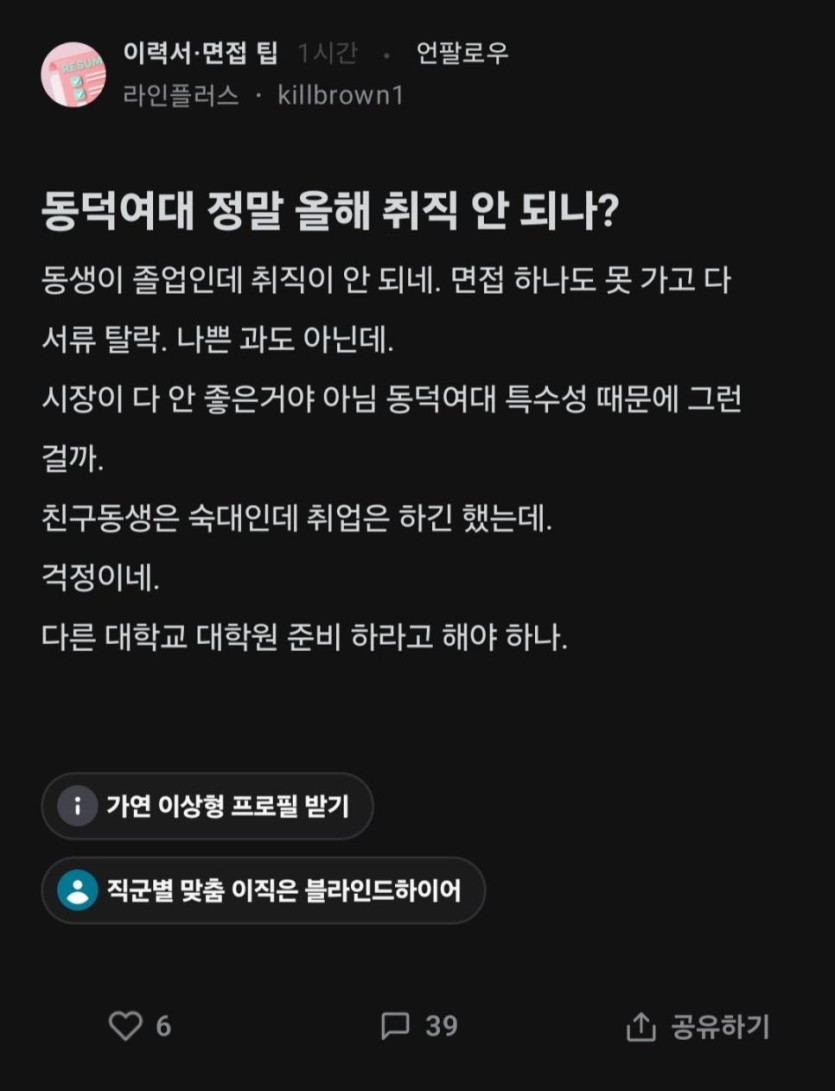835x1091 pixels.
Task: Open the 가연 이상형 프로필 받기 chip
Action: pyautogui.click(x=207, y=806)
